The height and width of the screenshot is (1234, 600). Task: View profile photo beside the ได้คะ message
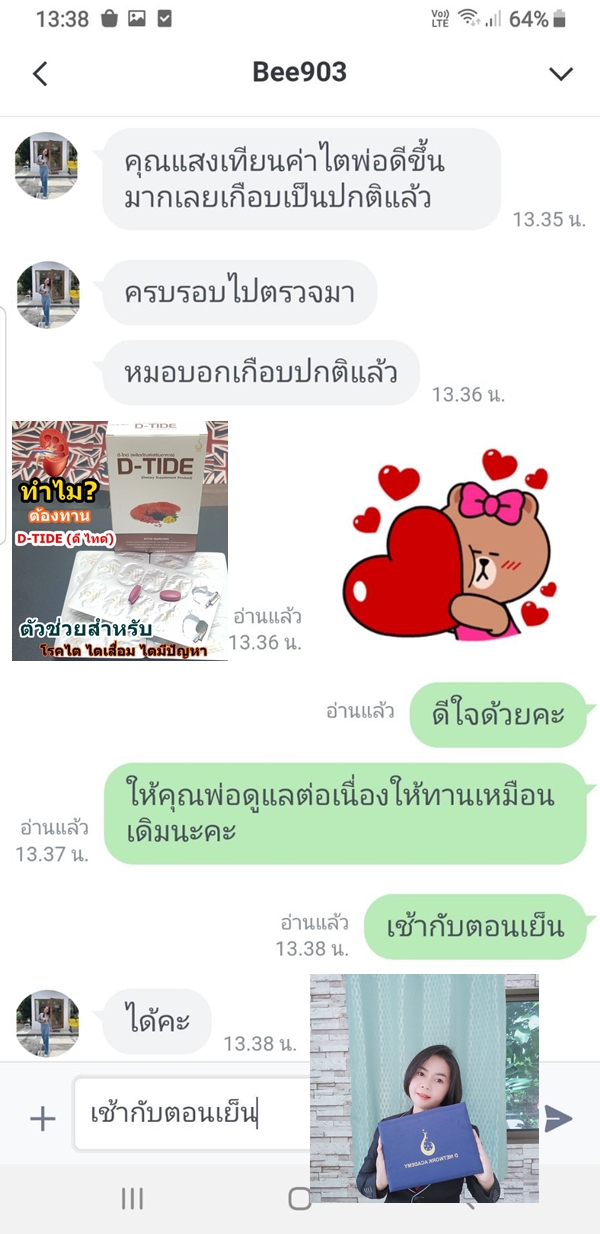coord(47,1022)
